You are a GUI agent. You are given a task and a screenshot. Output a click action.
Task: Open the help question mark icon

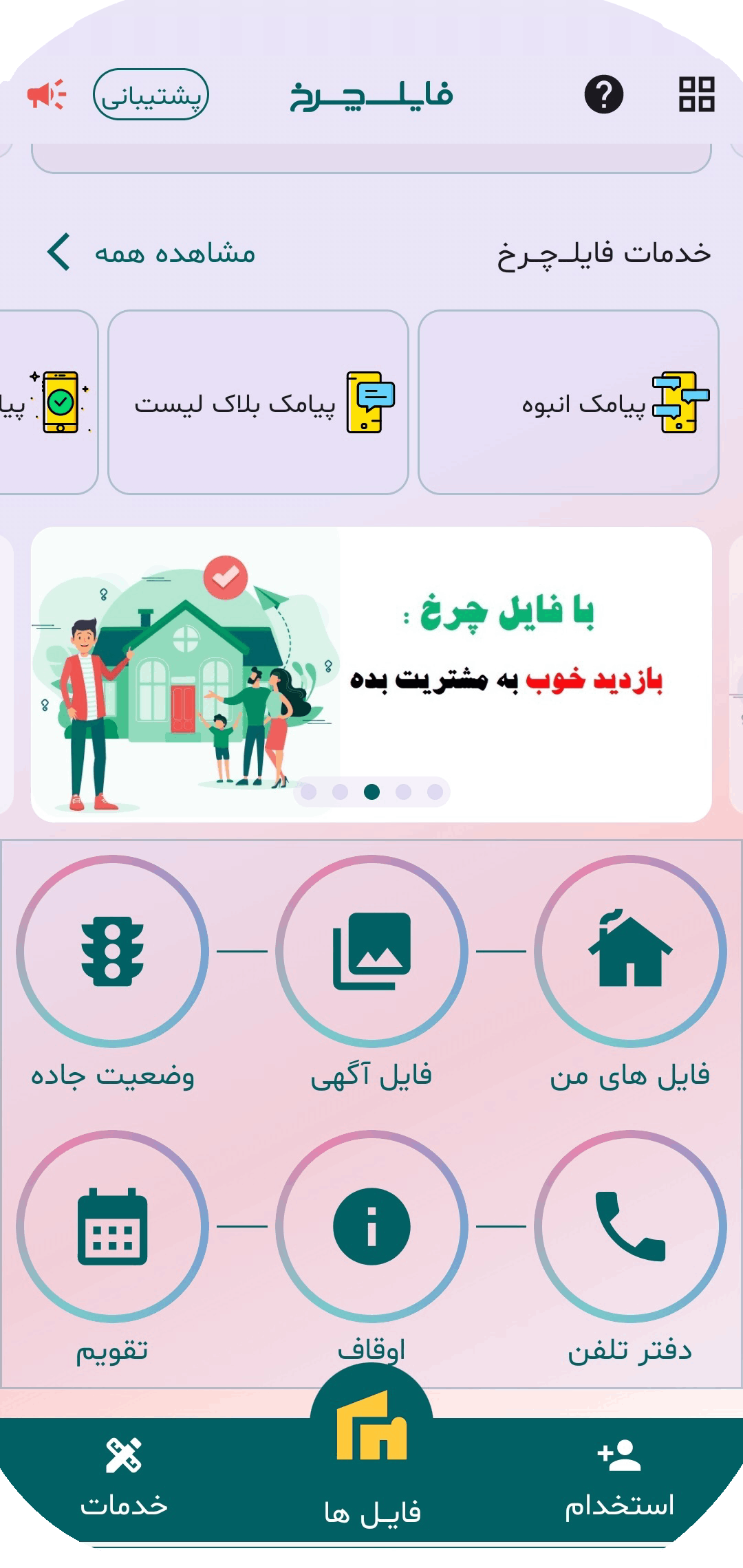[x=603, y=94]
